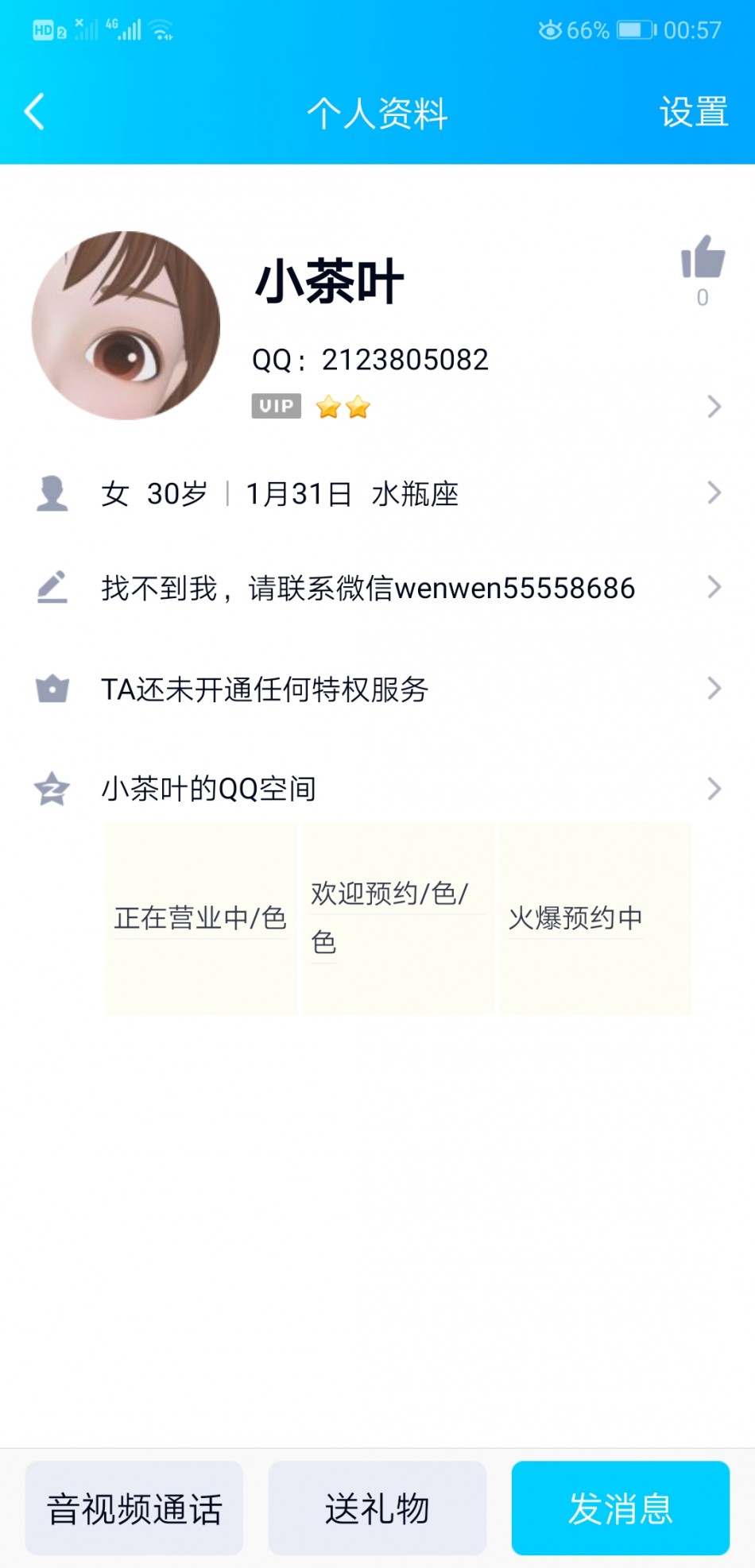
Task: Tap 发消息 to message 小茶叶
Action: click(621, 1508)
